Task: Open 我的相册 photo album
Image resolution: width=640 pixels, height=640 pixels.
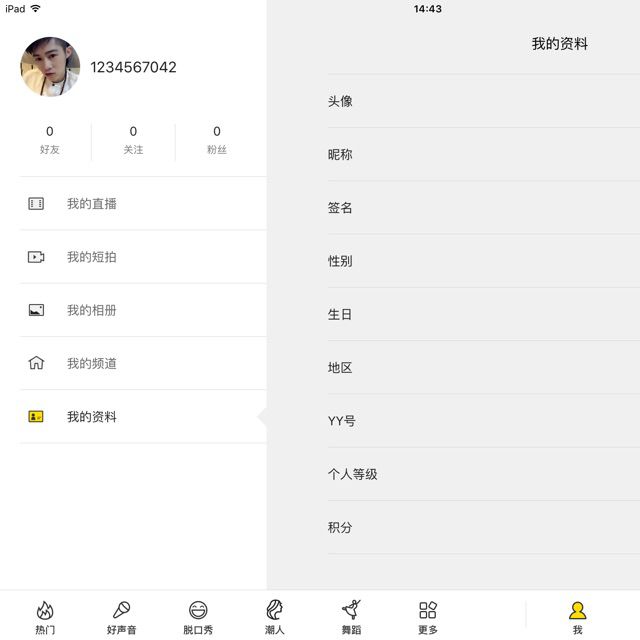Action: (133, 310)
